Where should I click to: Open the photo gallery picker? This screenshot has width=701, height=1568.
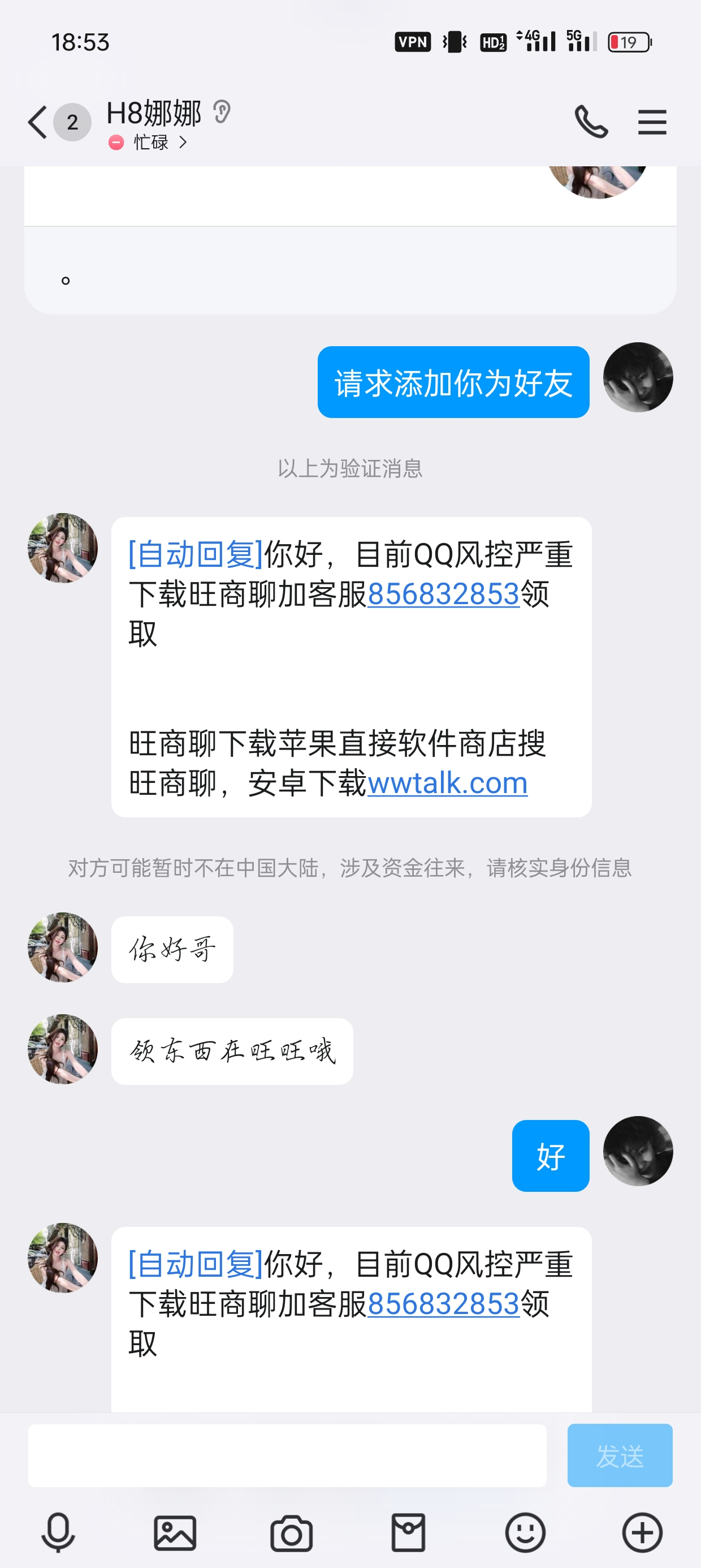tap(175, 1532)
